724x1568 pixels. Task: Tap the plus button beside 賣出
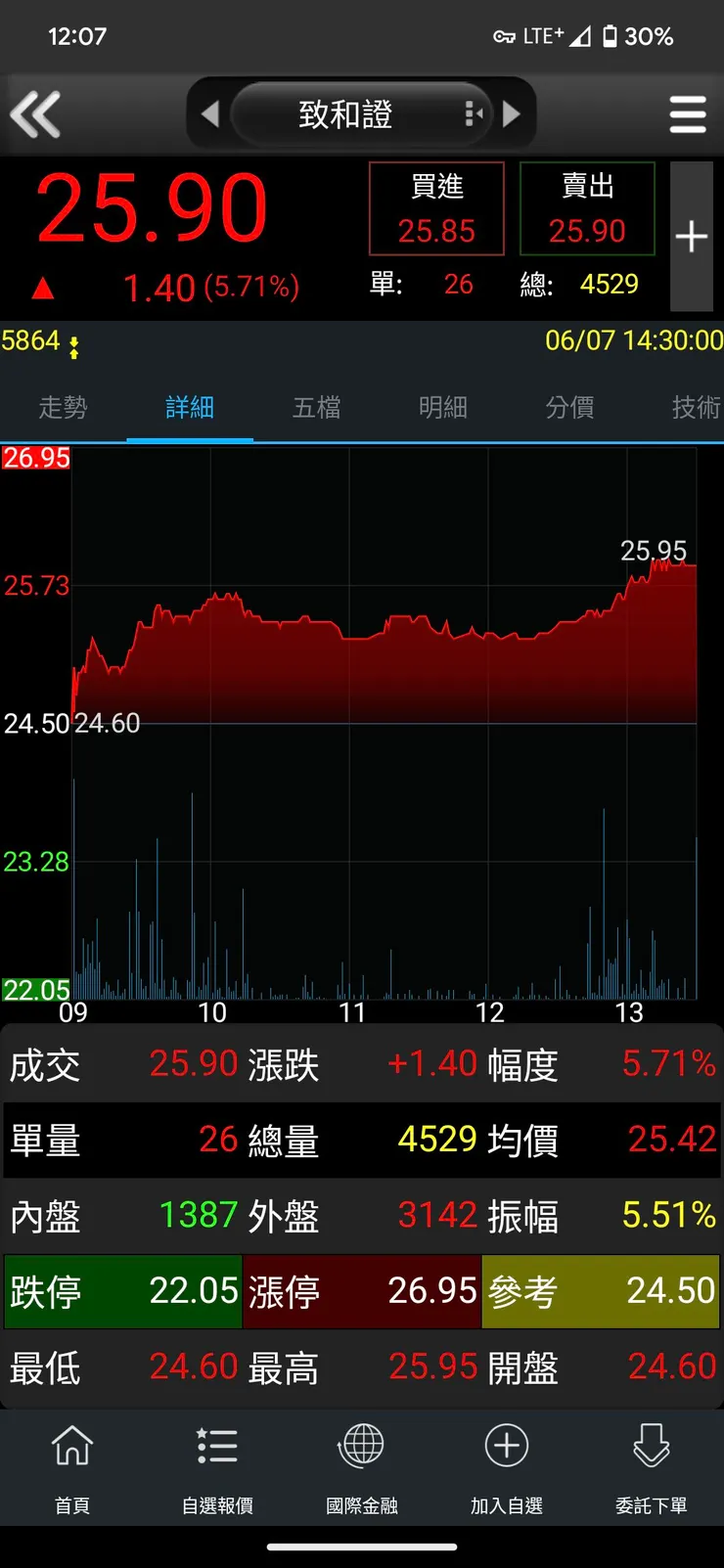[x=691, y=237]
